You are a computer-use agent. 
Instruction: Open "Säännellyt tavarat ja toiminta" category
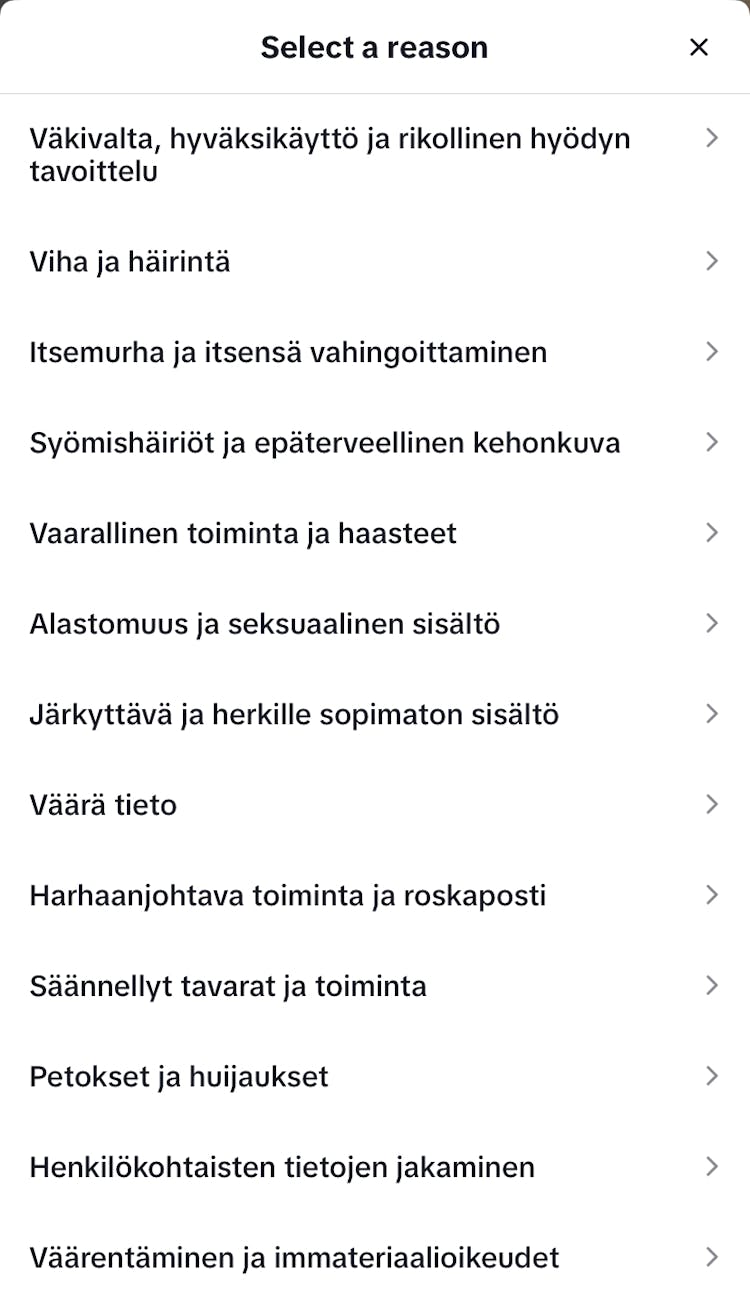[230, 985]
